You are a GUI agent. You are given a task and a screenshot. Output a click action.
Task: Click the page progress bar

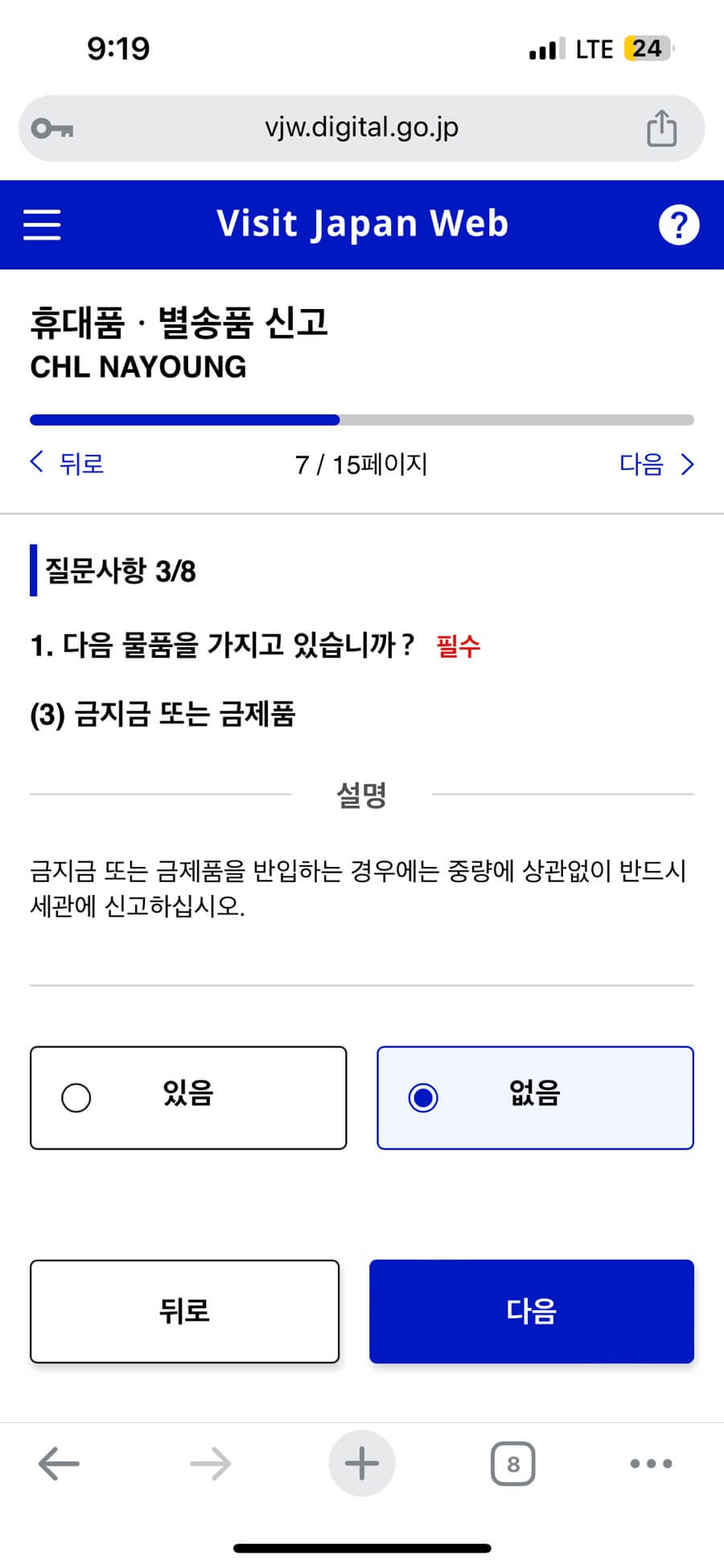[361, 419]
